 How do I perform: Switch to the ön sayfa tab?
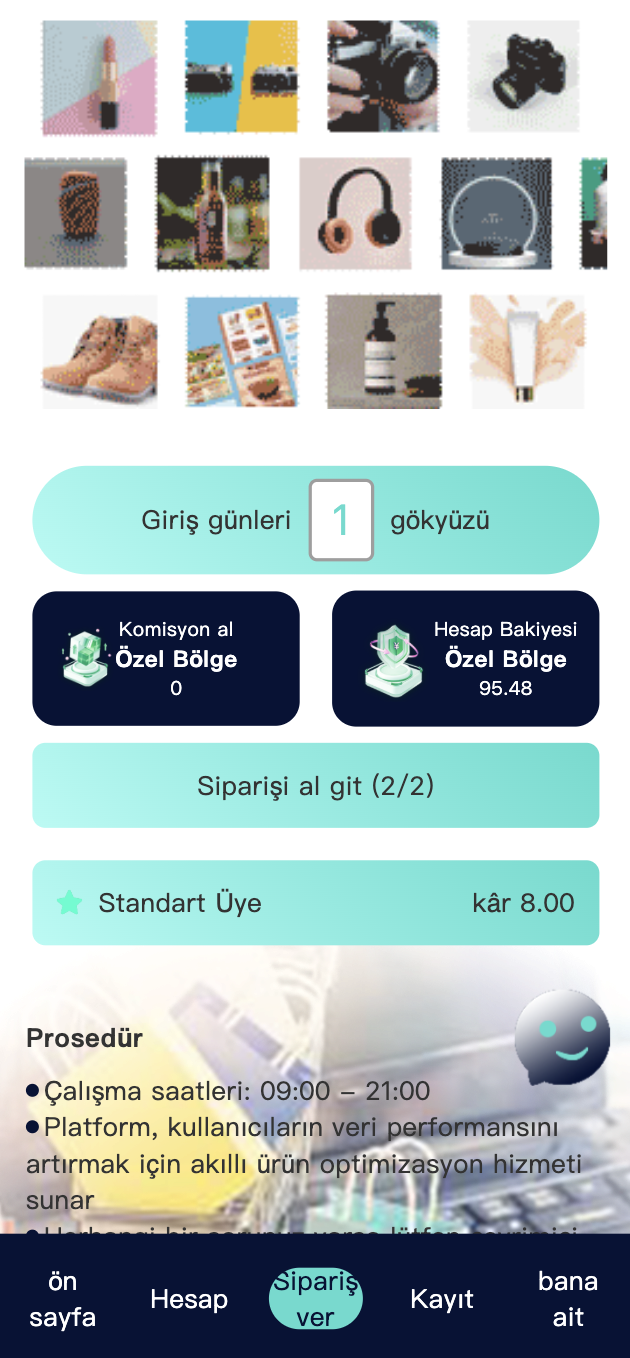tap(63, 1299)
